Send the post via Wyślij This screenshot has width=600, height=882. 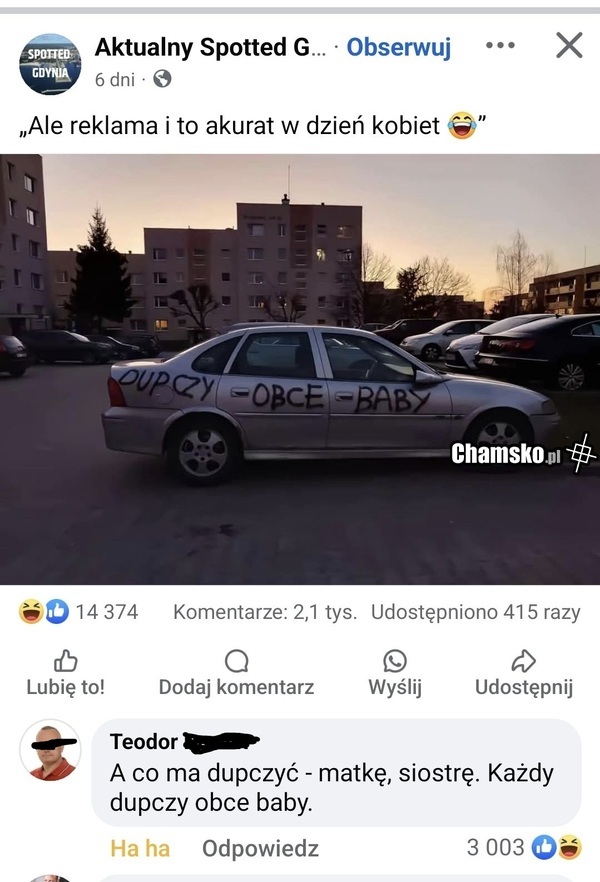click(395, 673)
